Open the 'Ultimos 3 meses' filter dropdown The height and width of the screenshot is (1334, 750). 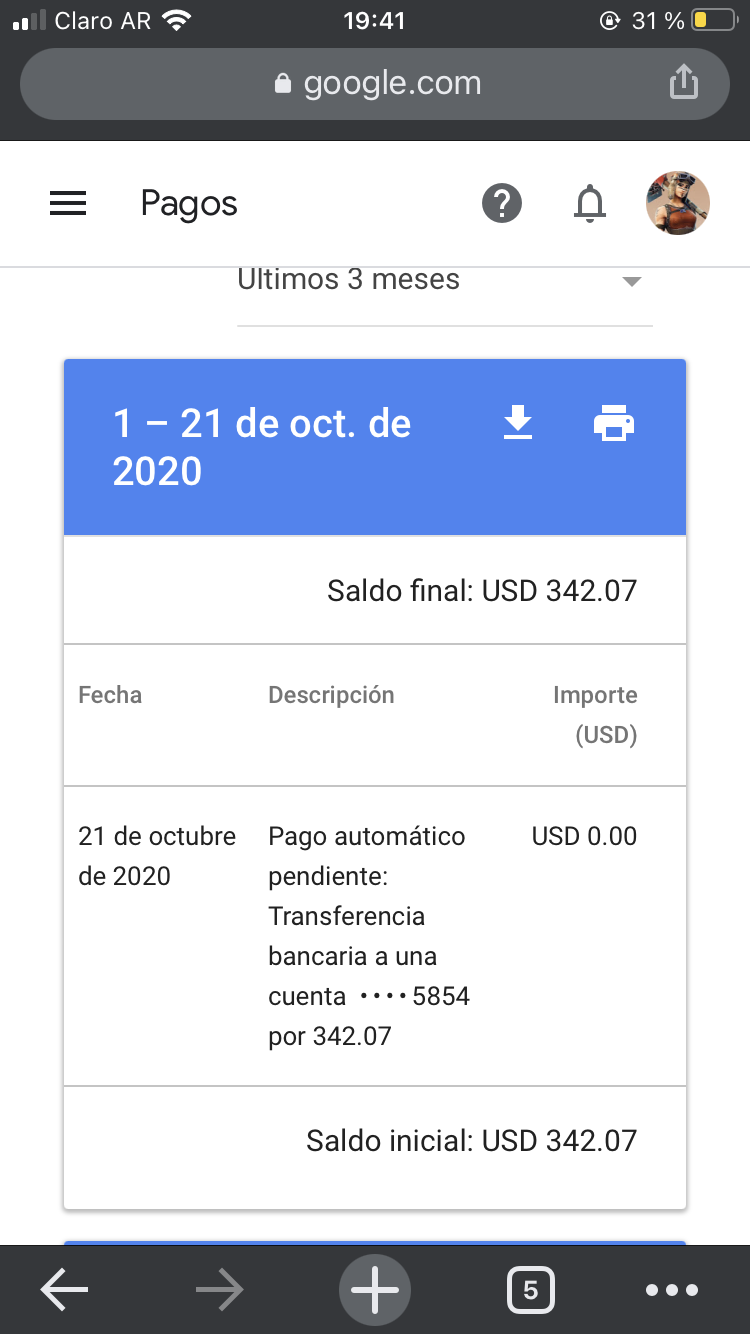tap(348, 280)
